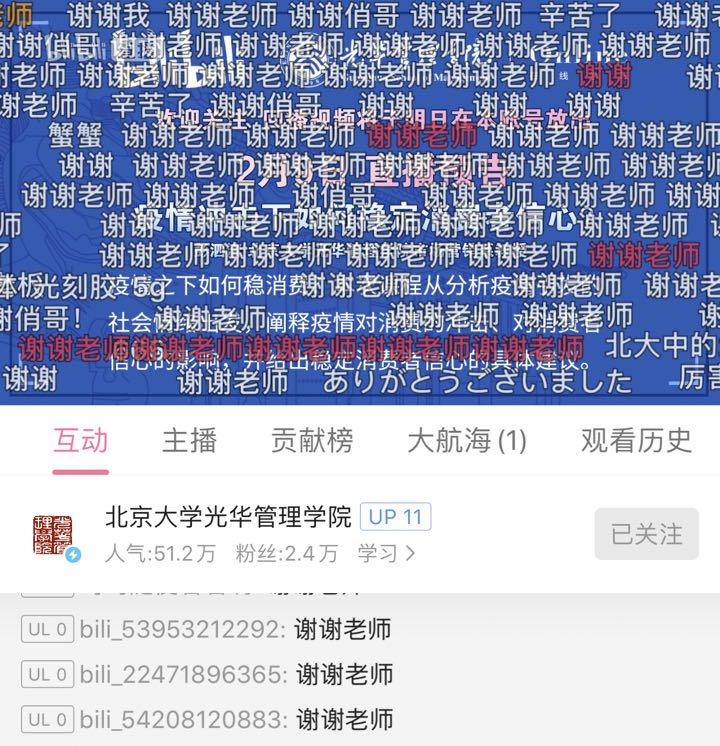Open the 大航海 (1) tab
The width and height of the screenshot is (720, 746).
(x=467, y=440)
